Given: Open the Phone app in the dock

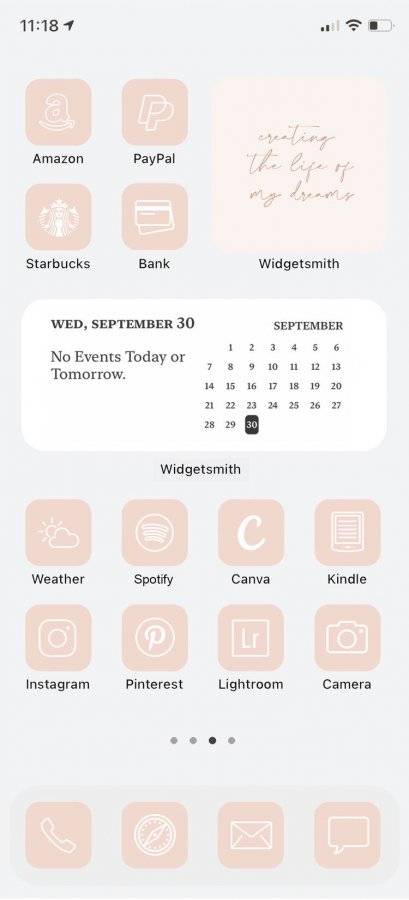Looking at the screenshot, I should coord(58,835).
